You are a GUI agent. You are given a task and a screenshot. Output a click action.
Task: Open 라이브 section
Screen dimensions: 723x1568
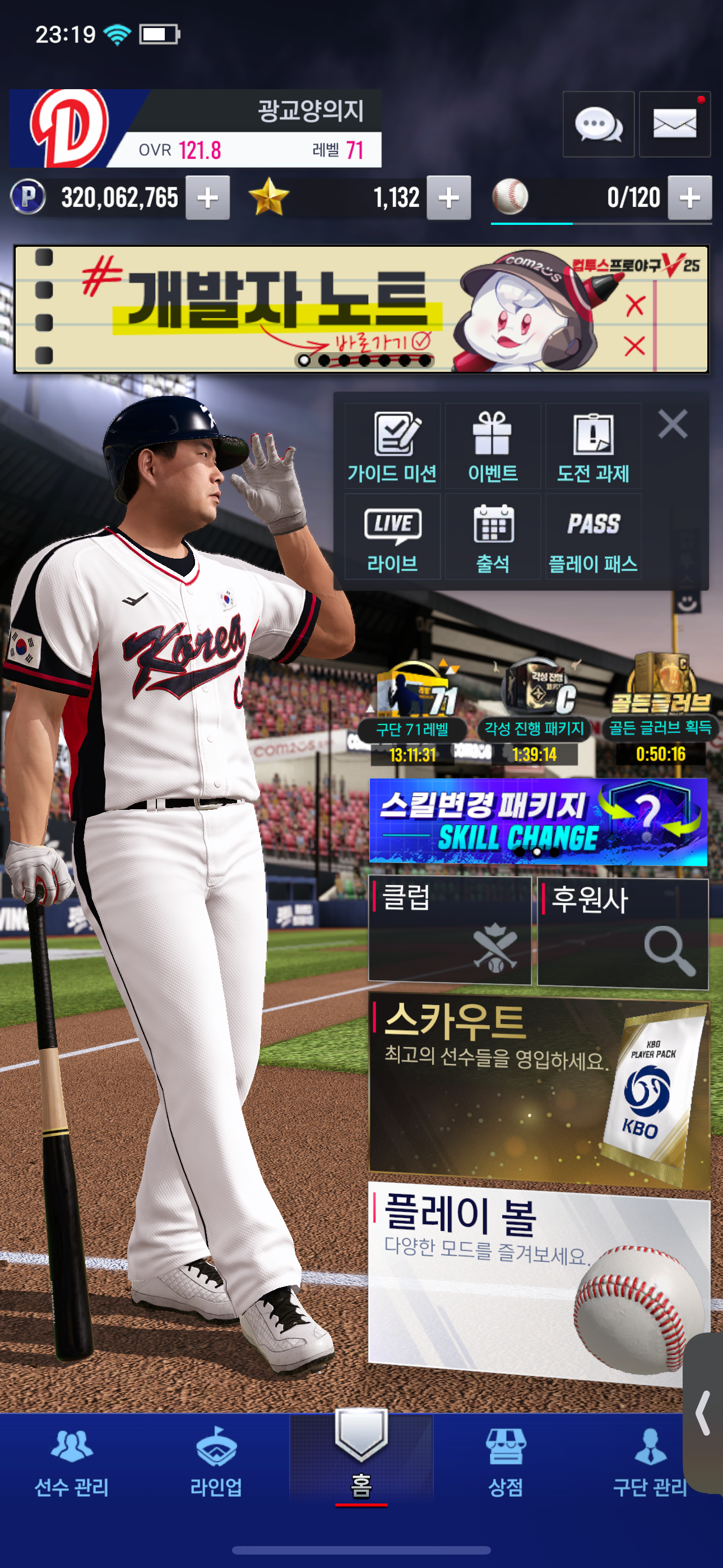coord(392,536)
